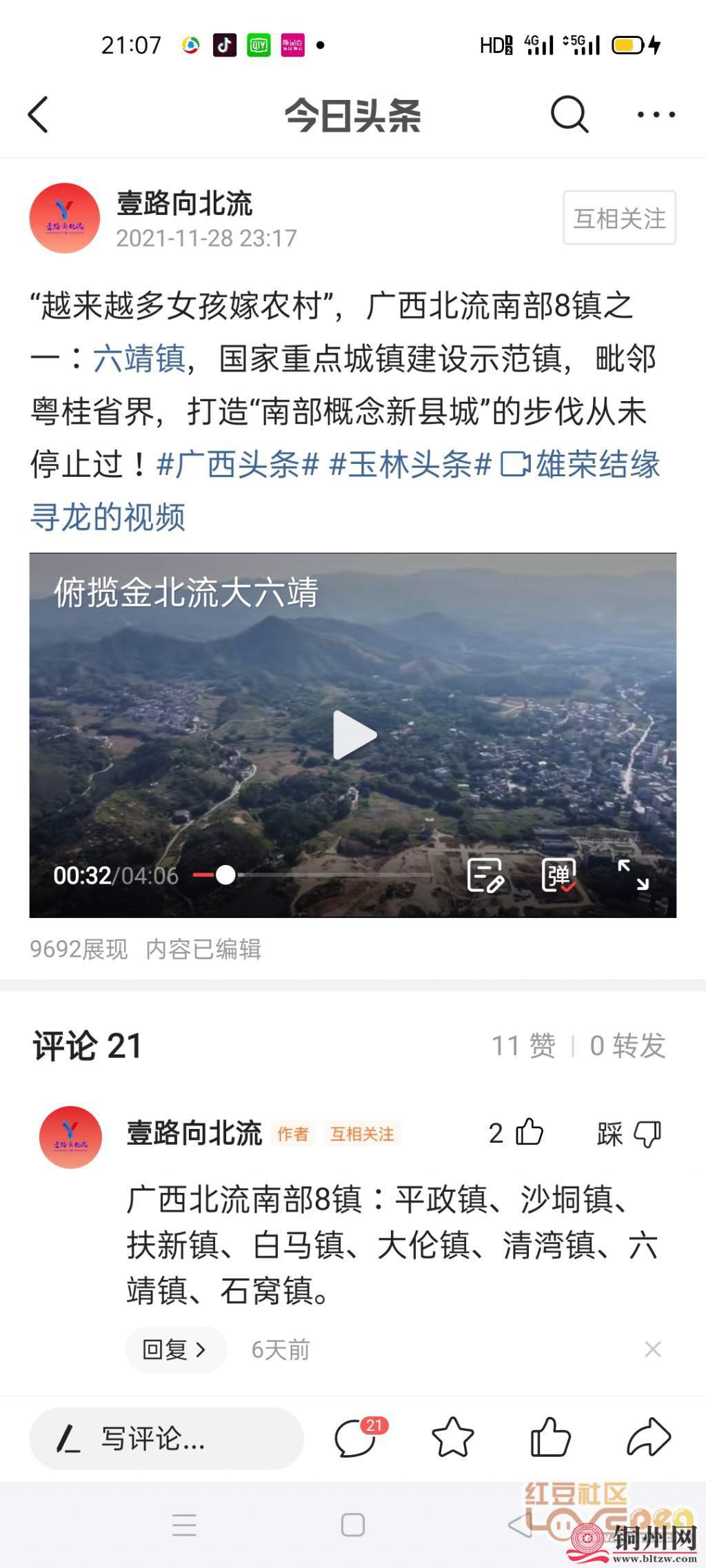
Task: Play the 俯揽金北流大六靖 video
Action: pos(354,735)
